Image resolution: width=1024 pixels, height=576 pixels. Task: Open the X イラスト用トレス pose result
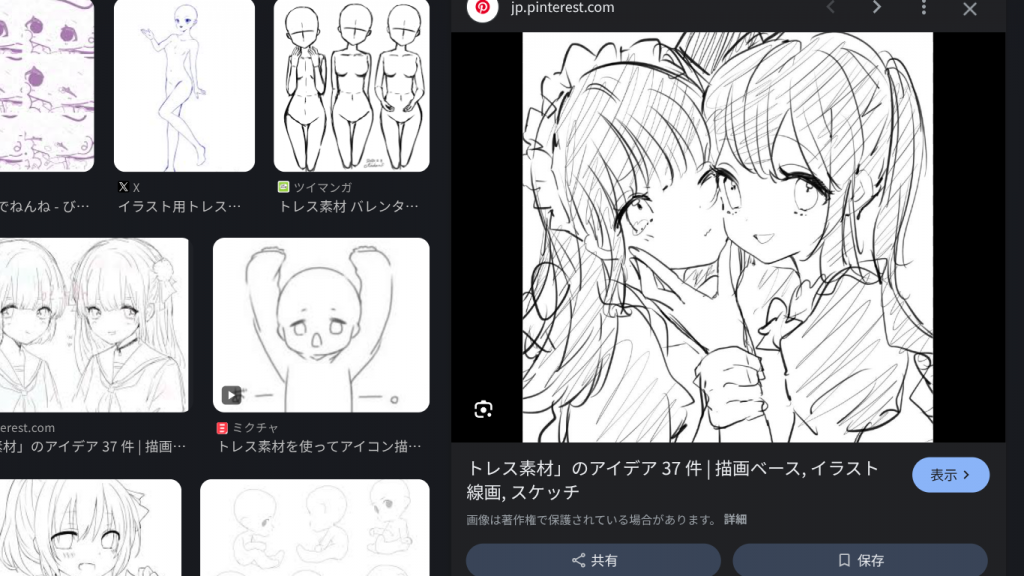point(184,85)
